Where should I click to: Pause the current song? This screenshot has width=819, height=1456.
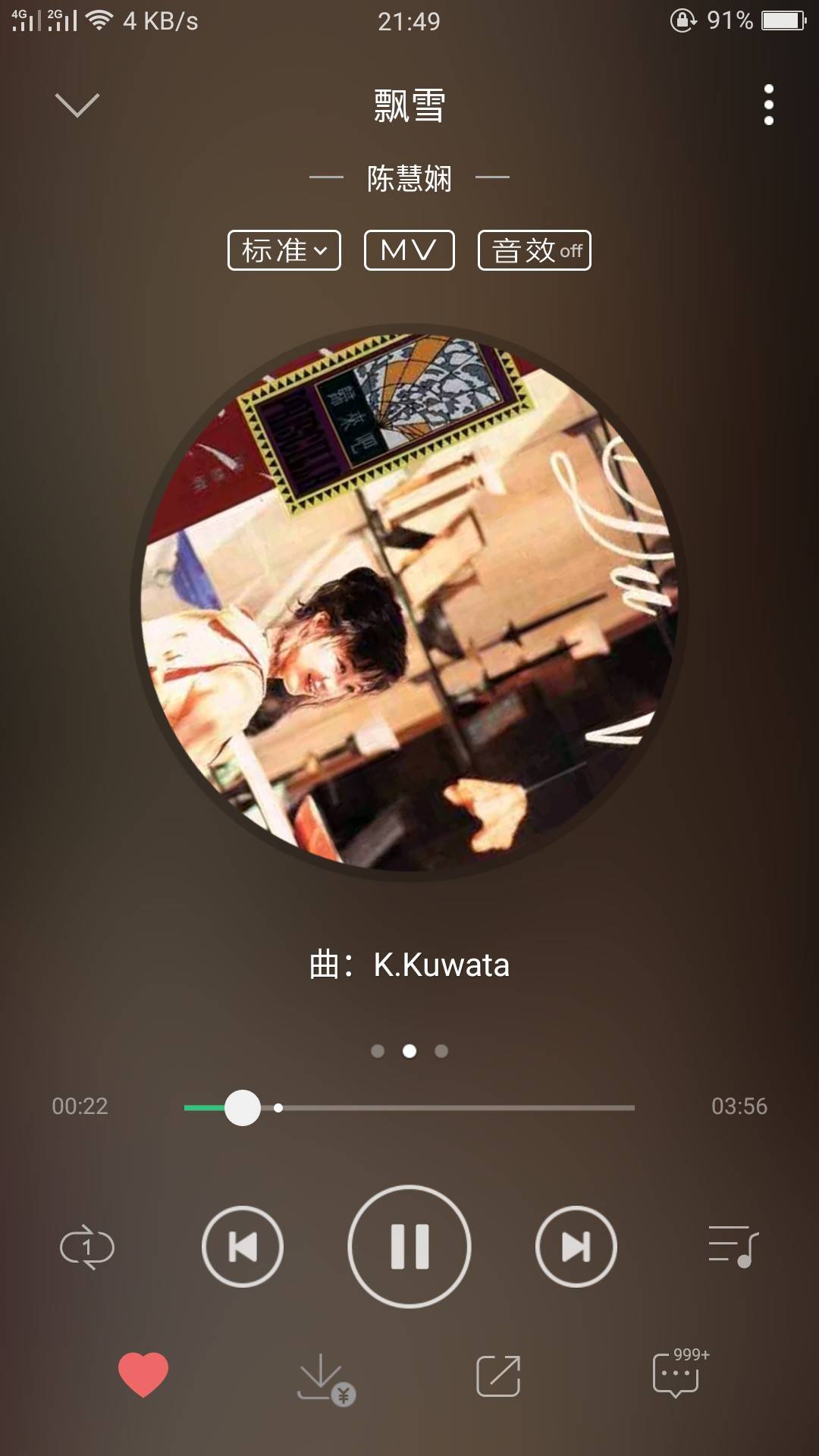tap(409, 1247)
